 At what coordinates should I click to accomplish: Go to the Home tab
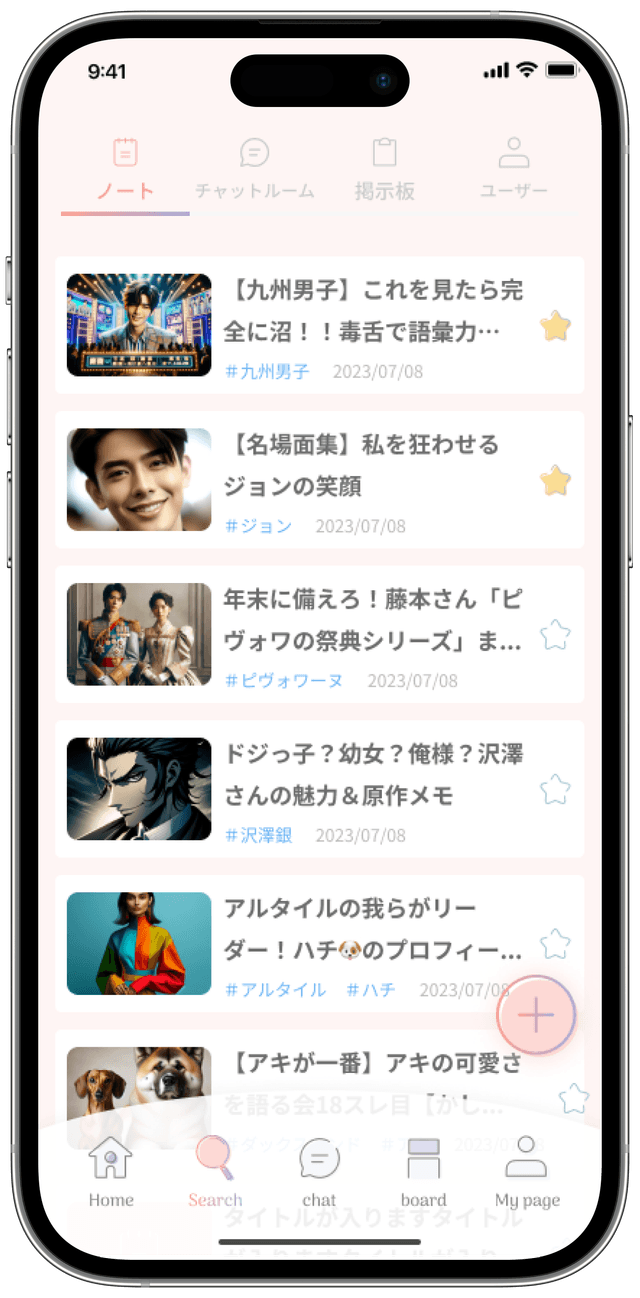111,1172
